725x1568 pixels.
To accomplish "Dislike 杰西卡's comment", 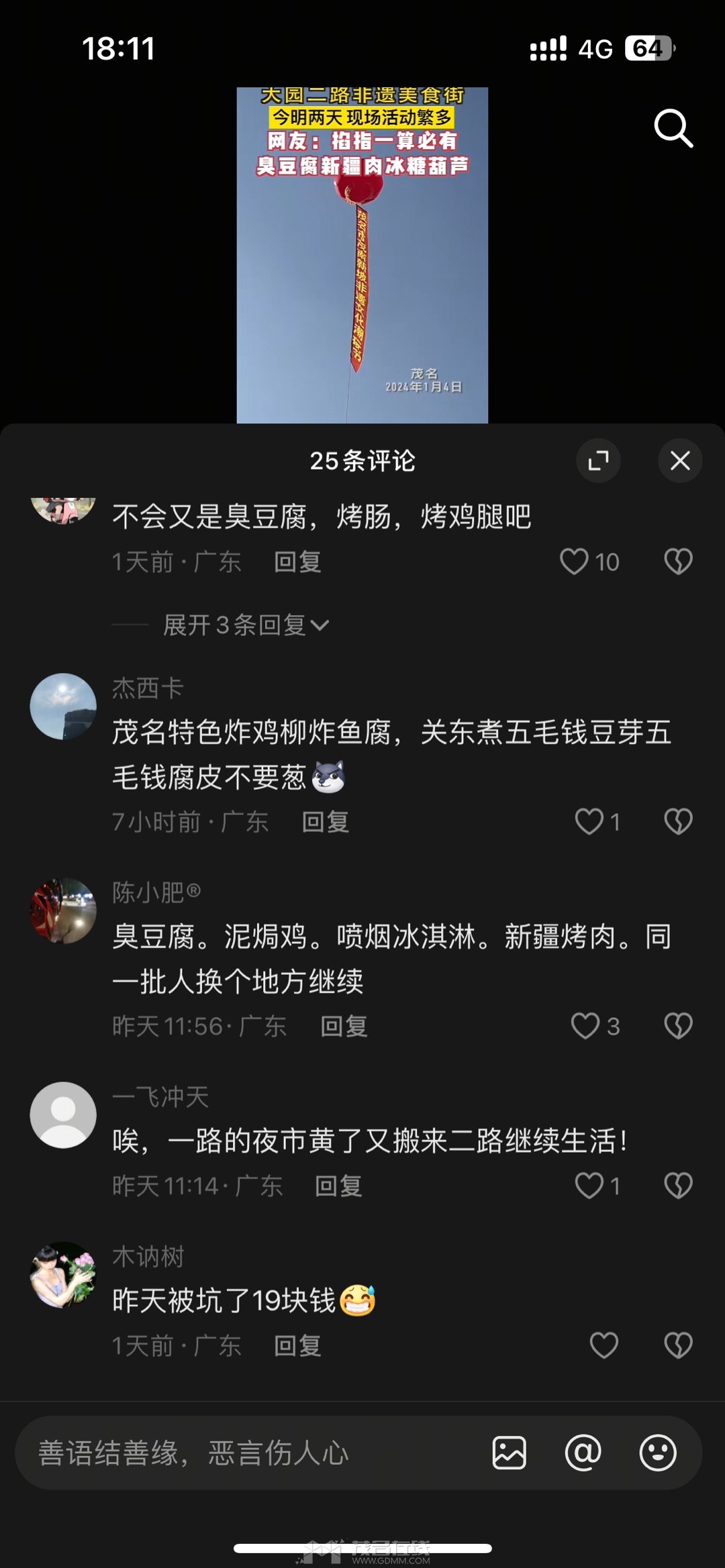I will click(x=678, y=822).
